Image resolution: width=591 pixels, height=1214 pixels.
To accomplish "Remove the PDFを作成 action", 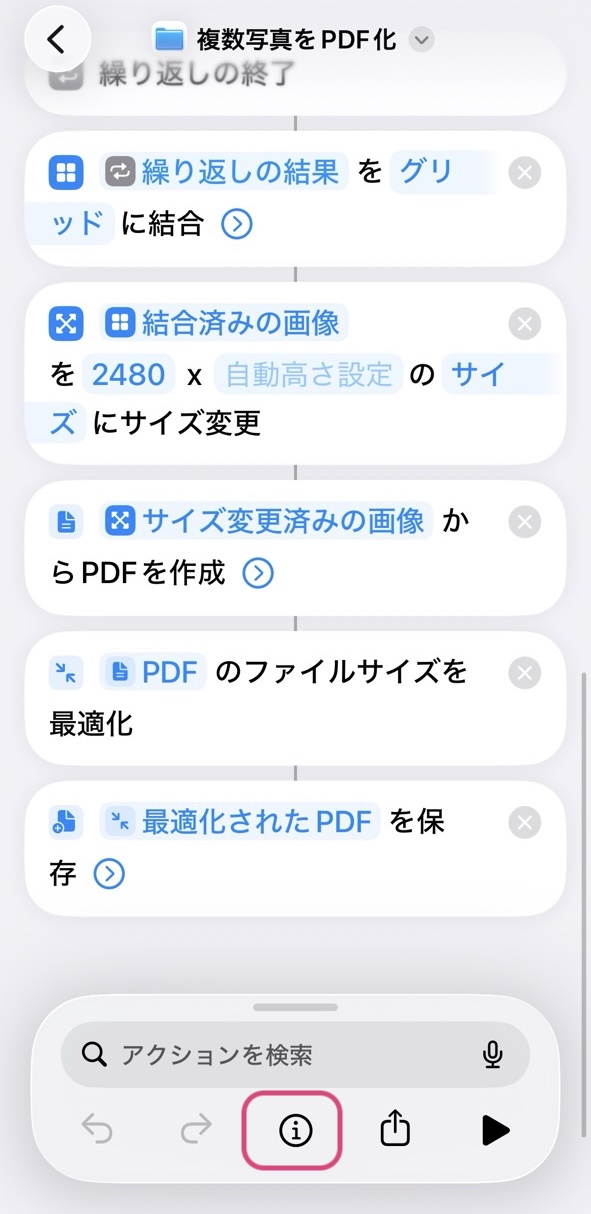I will 524,522.
